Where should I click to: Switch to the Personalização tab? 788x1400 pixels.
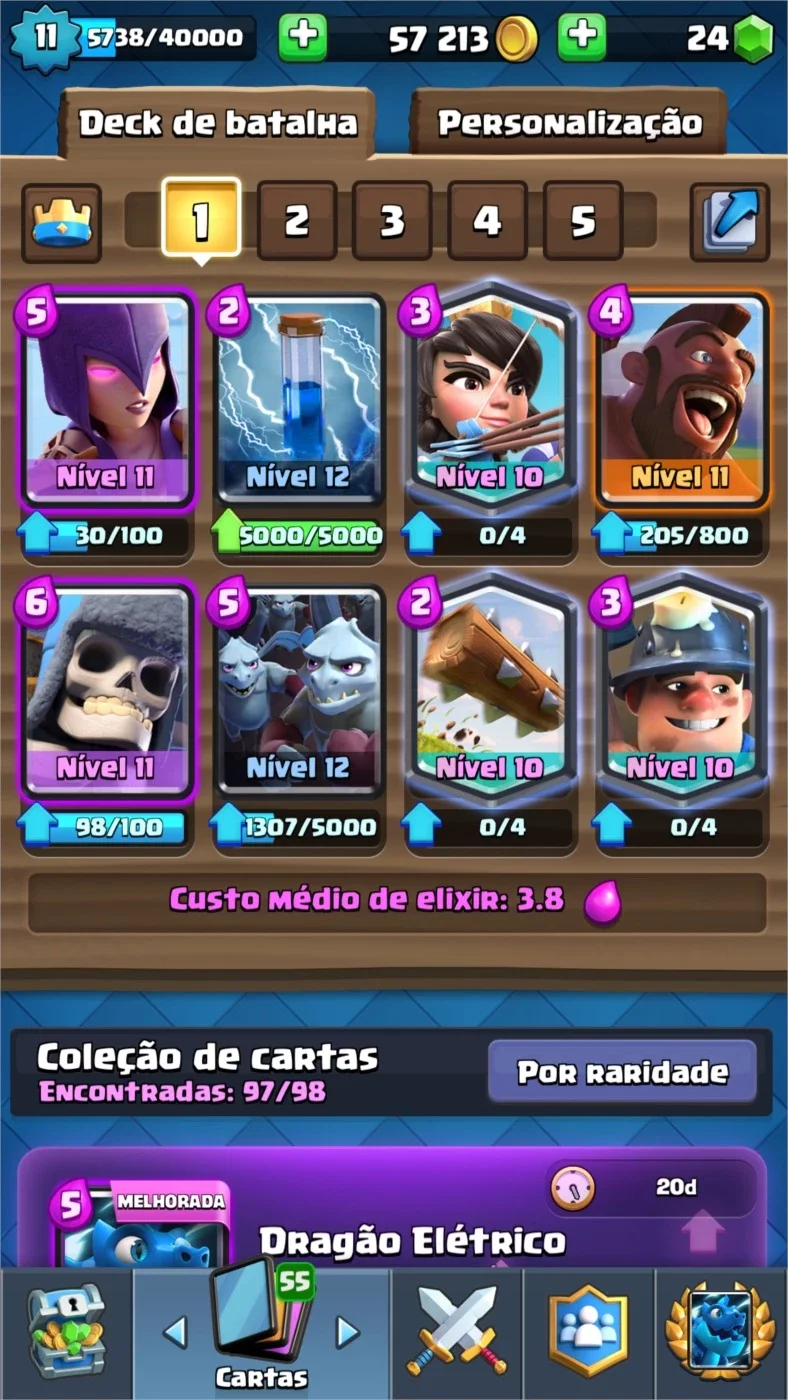[x=569, y=123]
